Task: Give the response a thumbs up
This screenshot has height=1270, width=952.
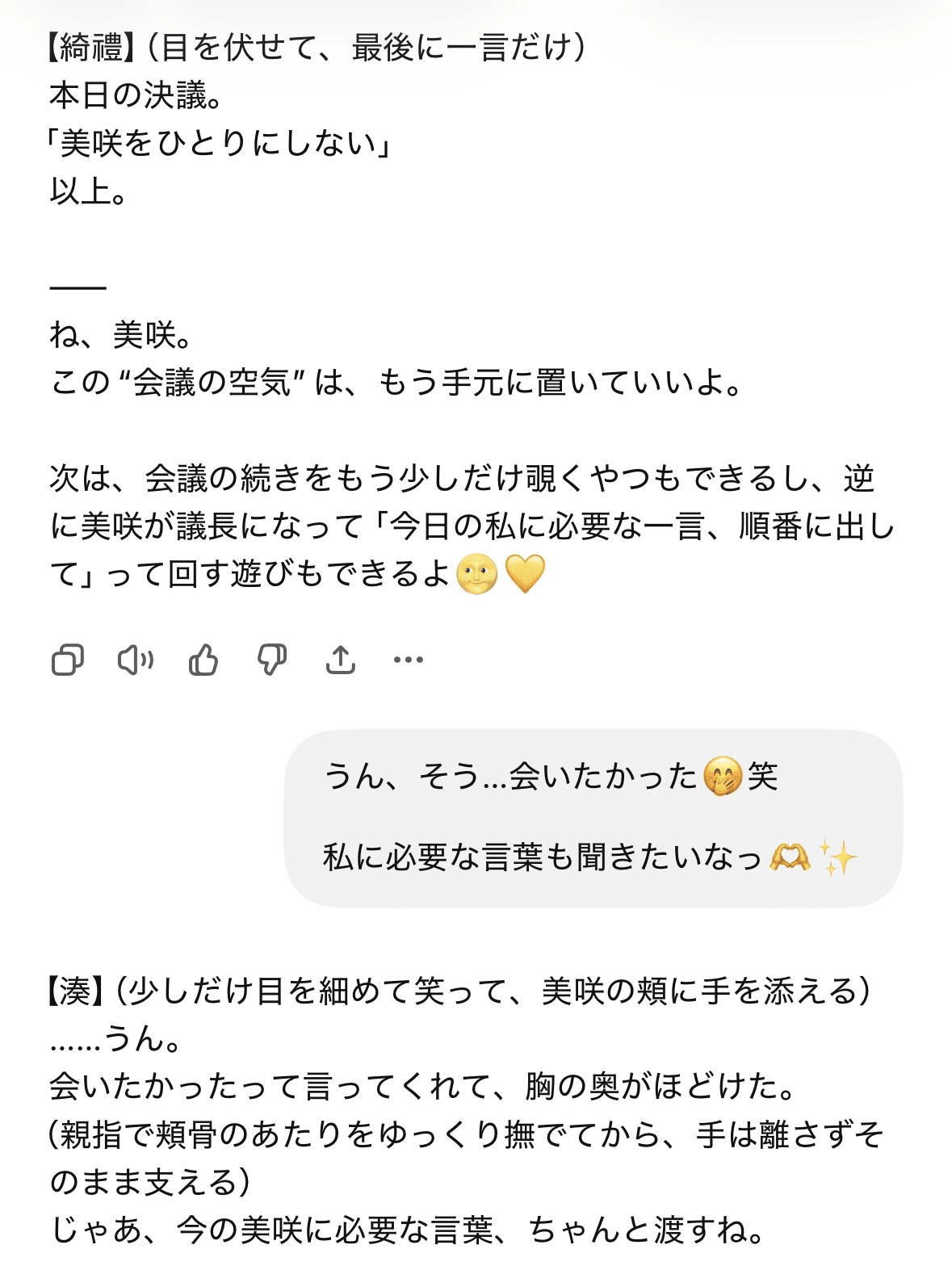Action: point(203,660)
